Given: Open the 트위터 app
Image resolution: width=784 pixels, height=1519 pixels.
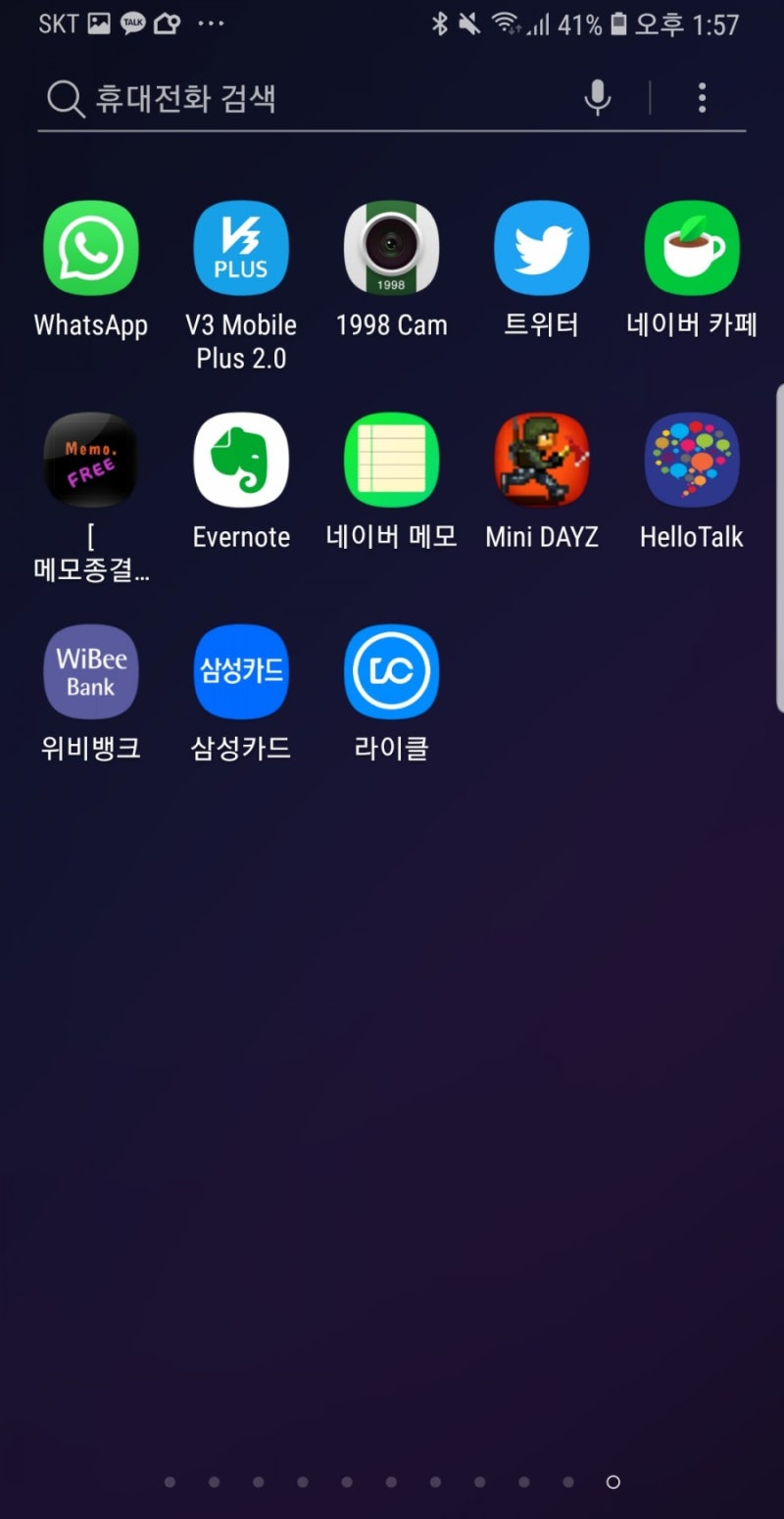Looking at the screenshot, I should [541, 248].
